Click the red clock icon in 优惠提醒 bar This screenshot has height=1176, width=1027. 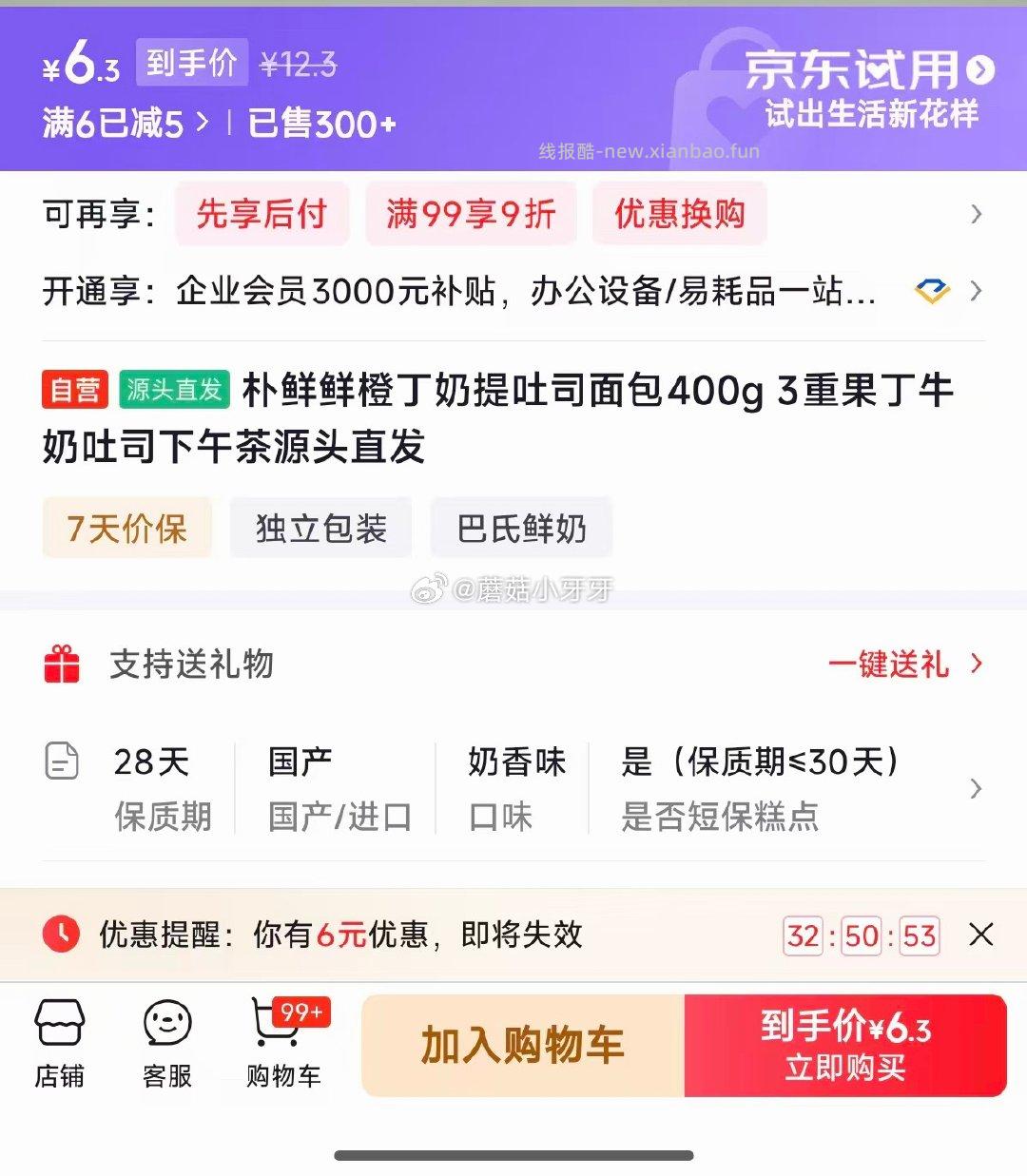click(x=61, y=935)
